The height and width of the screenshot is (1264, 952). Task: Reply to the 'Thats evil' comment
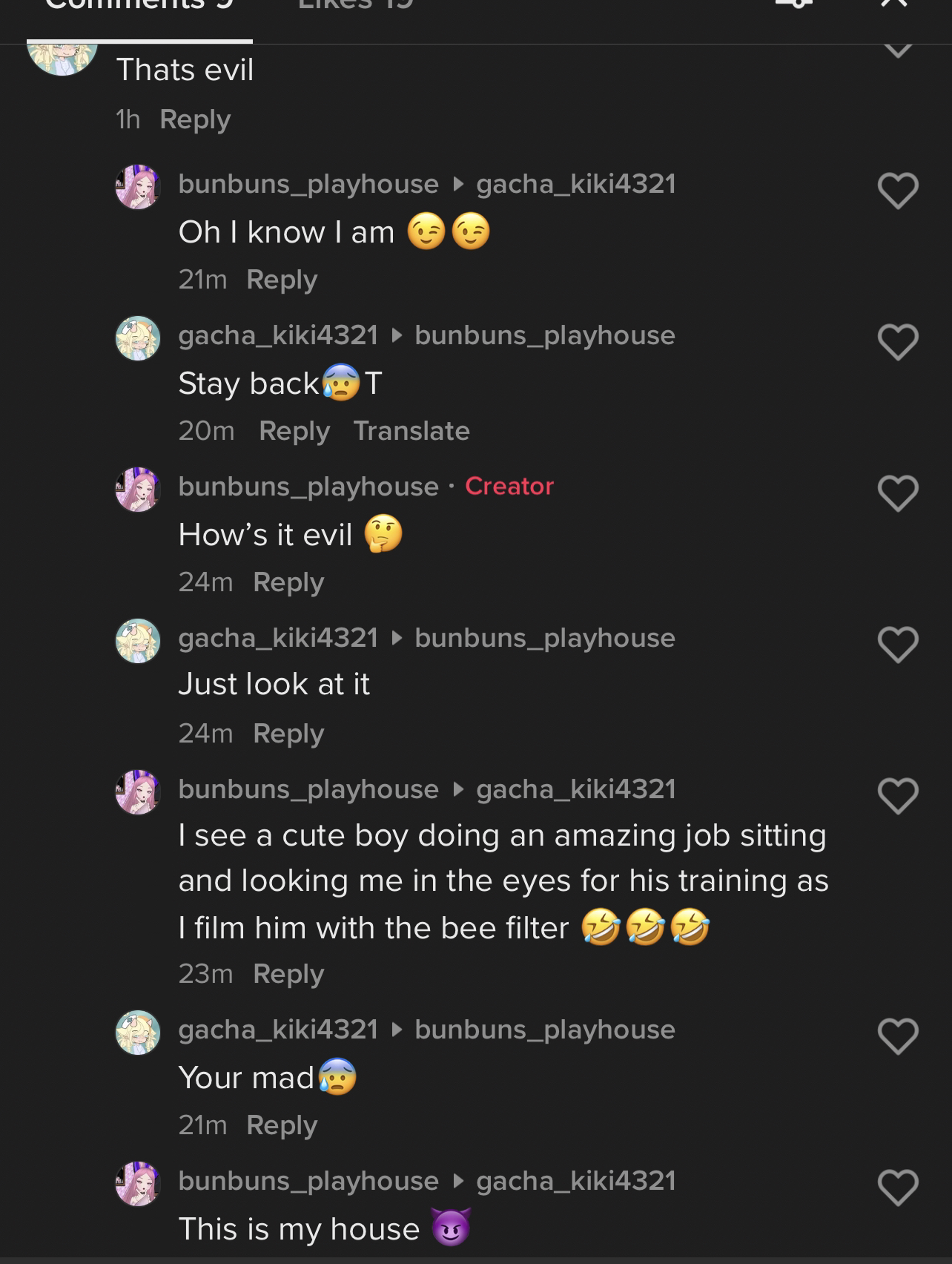tap(195, 119)
